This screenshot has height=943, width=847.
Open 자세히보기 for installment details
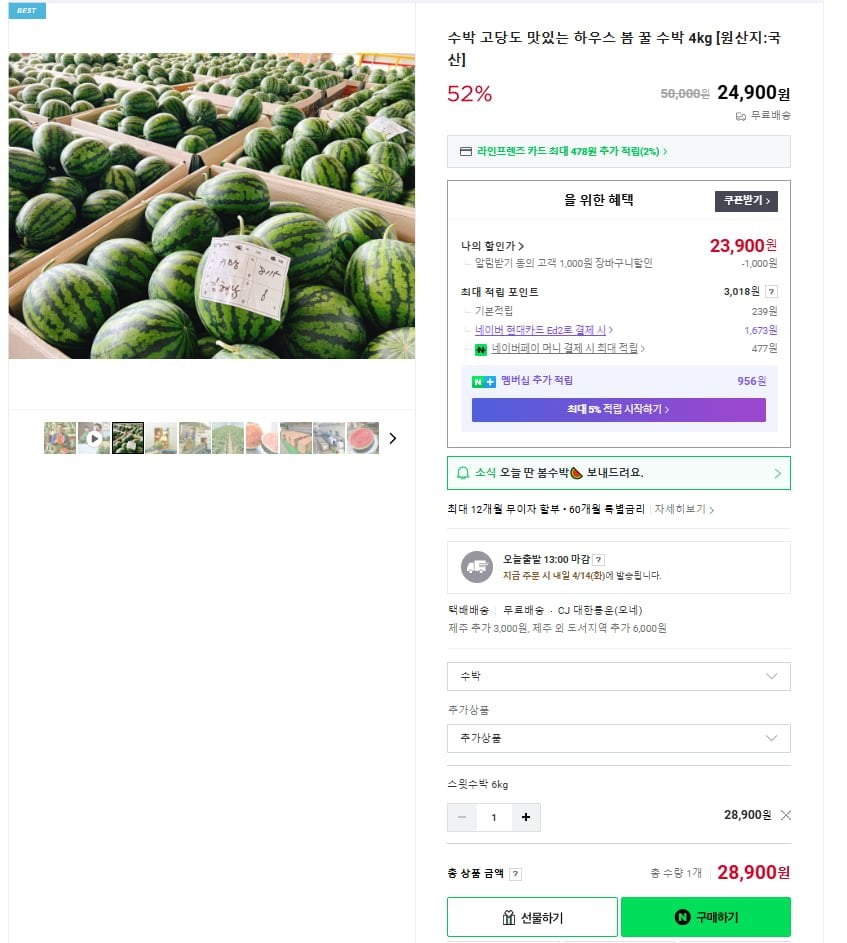(x=684, y=509)
